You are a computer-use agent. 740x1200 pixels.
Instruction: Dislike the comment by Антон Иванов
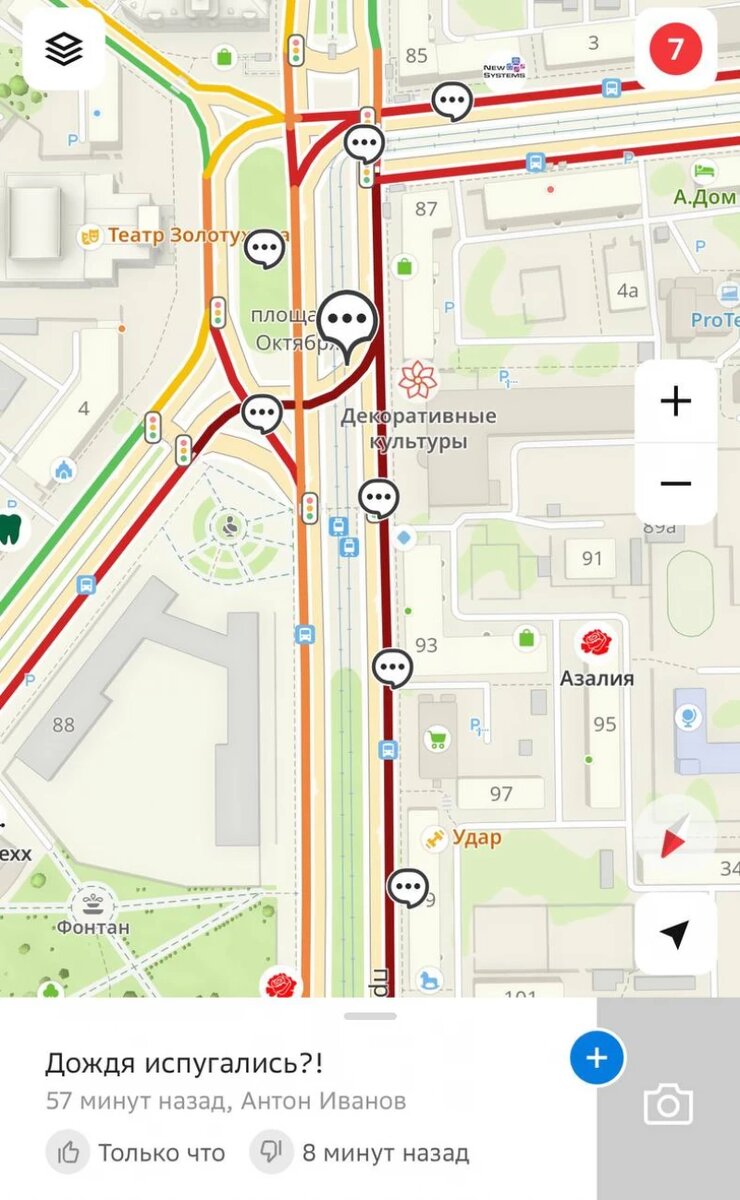270,1153
